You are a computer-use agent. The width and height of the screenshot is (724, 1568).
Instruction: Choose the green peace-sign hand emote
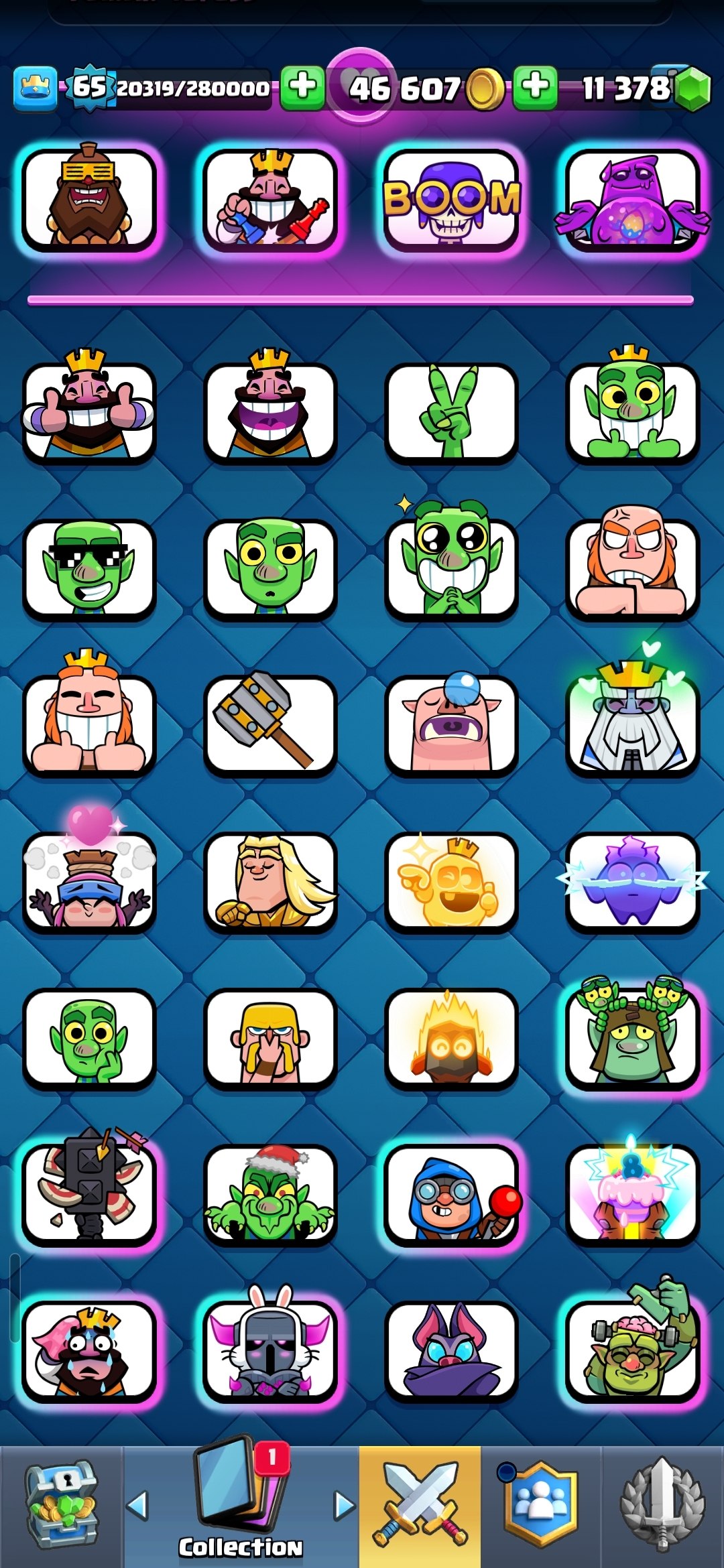451,413
